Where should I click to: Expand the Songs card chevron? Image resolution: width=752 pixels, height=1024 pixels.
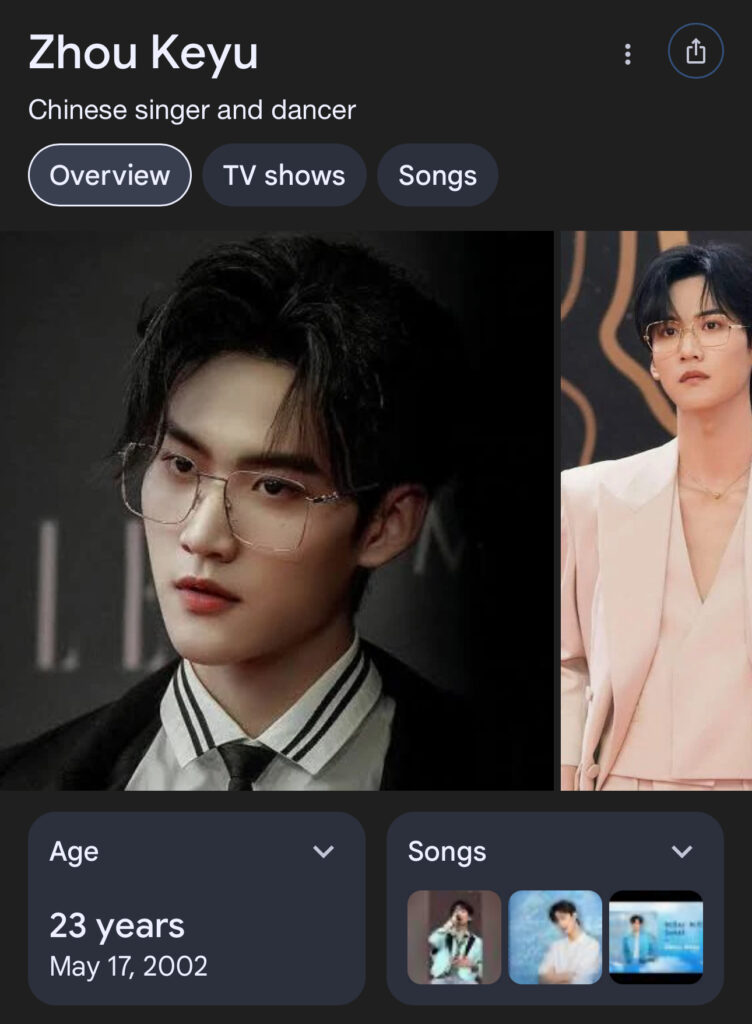(682, 852)
